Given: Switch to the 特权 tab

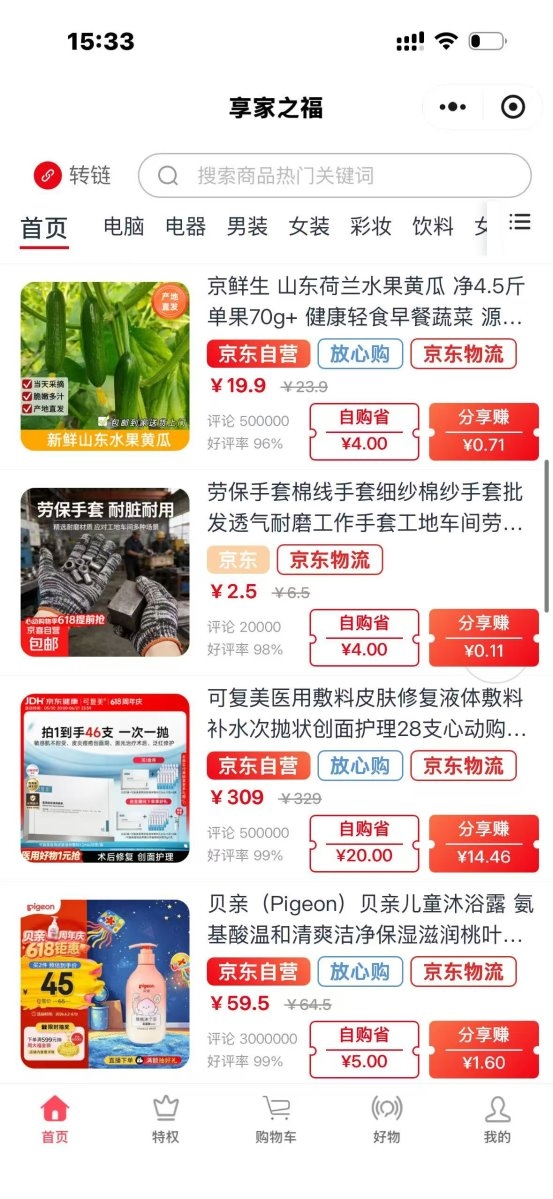Looking at the screenshot, I should click(165, 1119).
